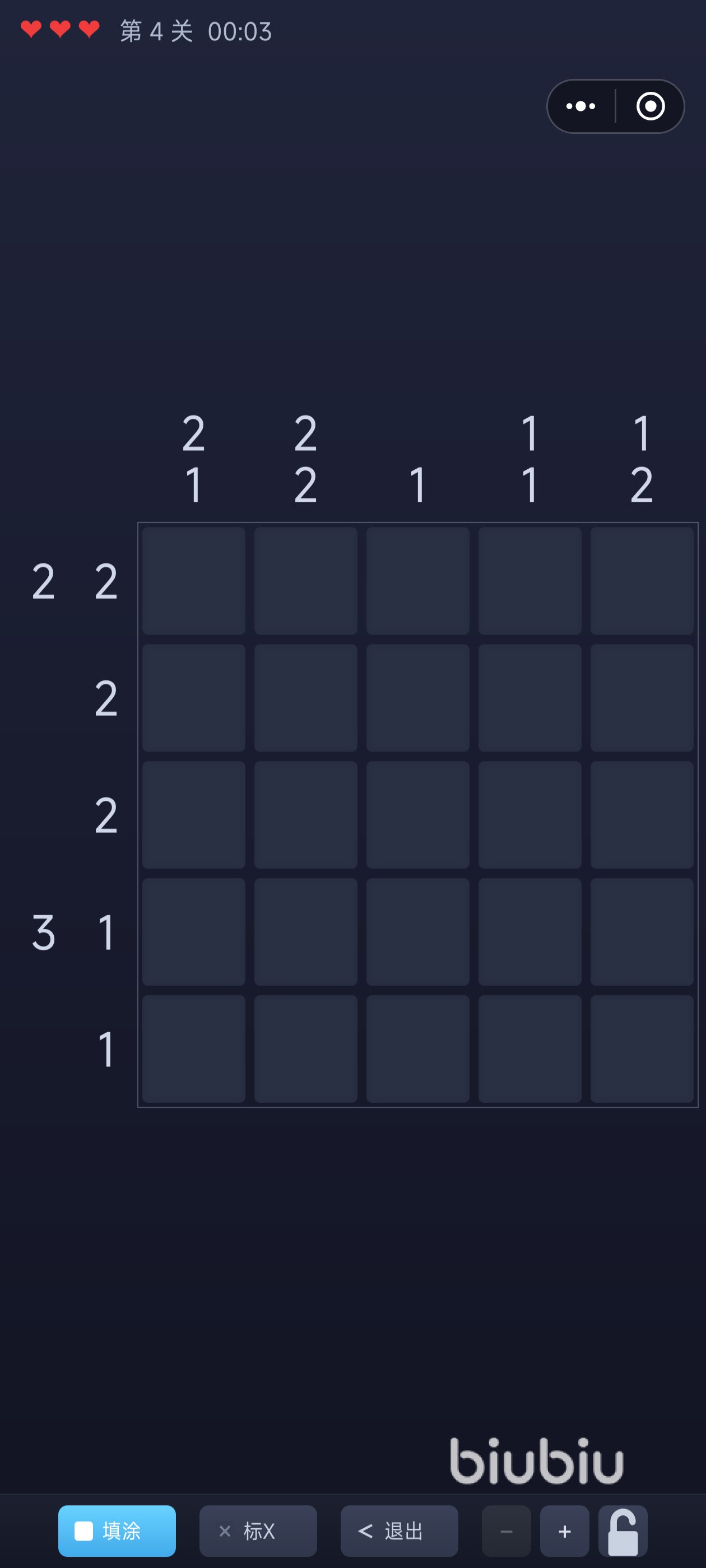Close the mini program via circle button

(x=650, y=106)
